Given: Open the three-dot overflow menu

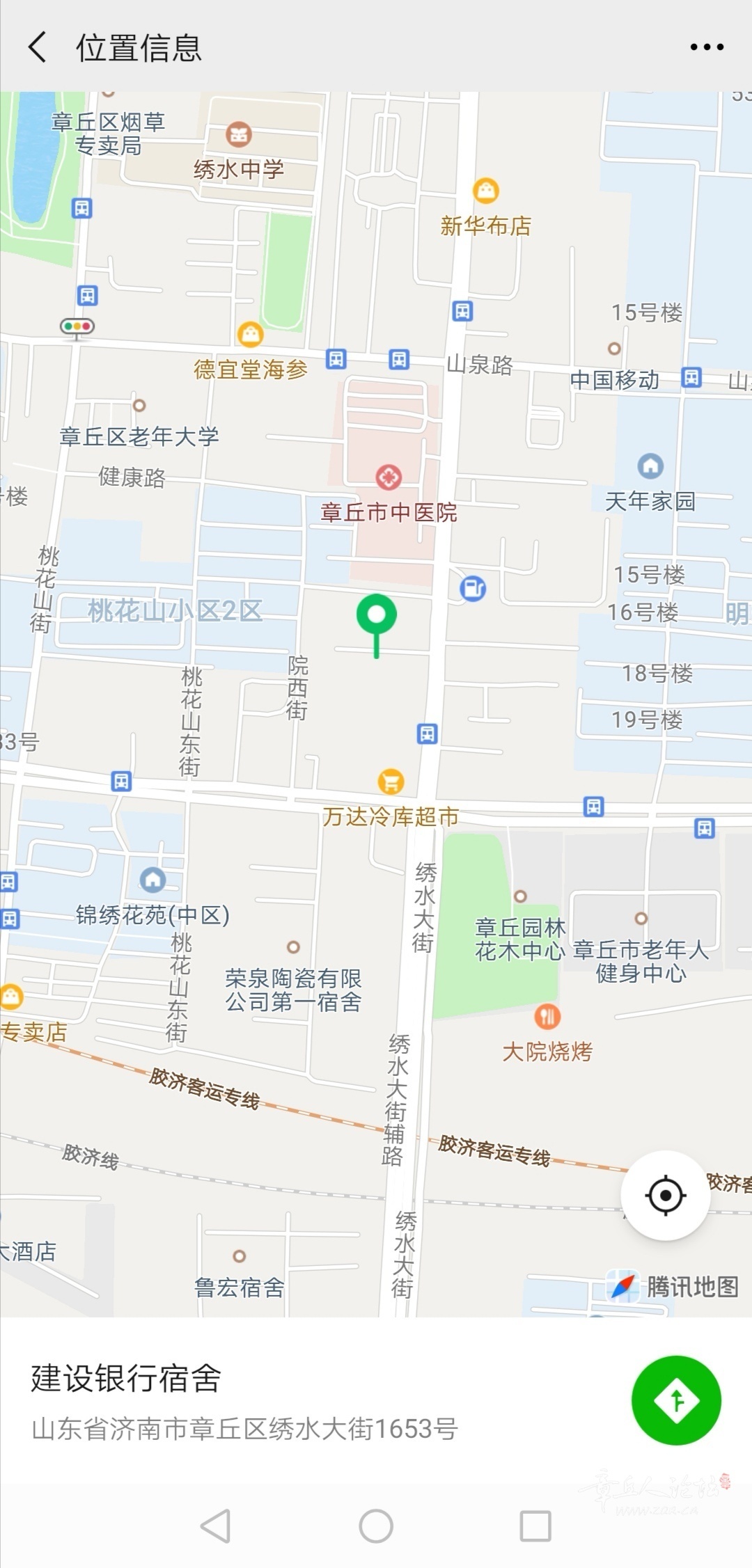Looking at the screenshot, I should [x=707, y=47].
